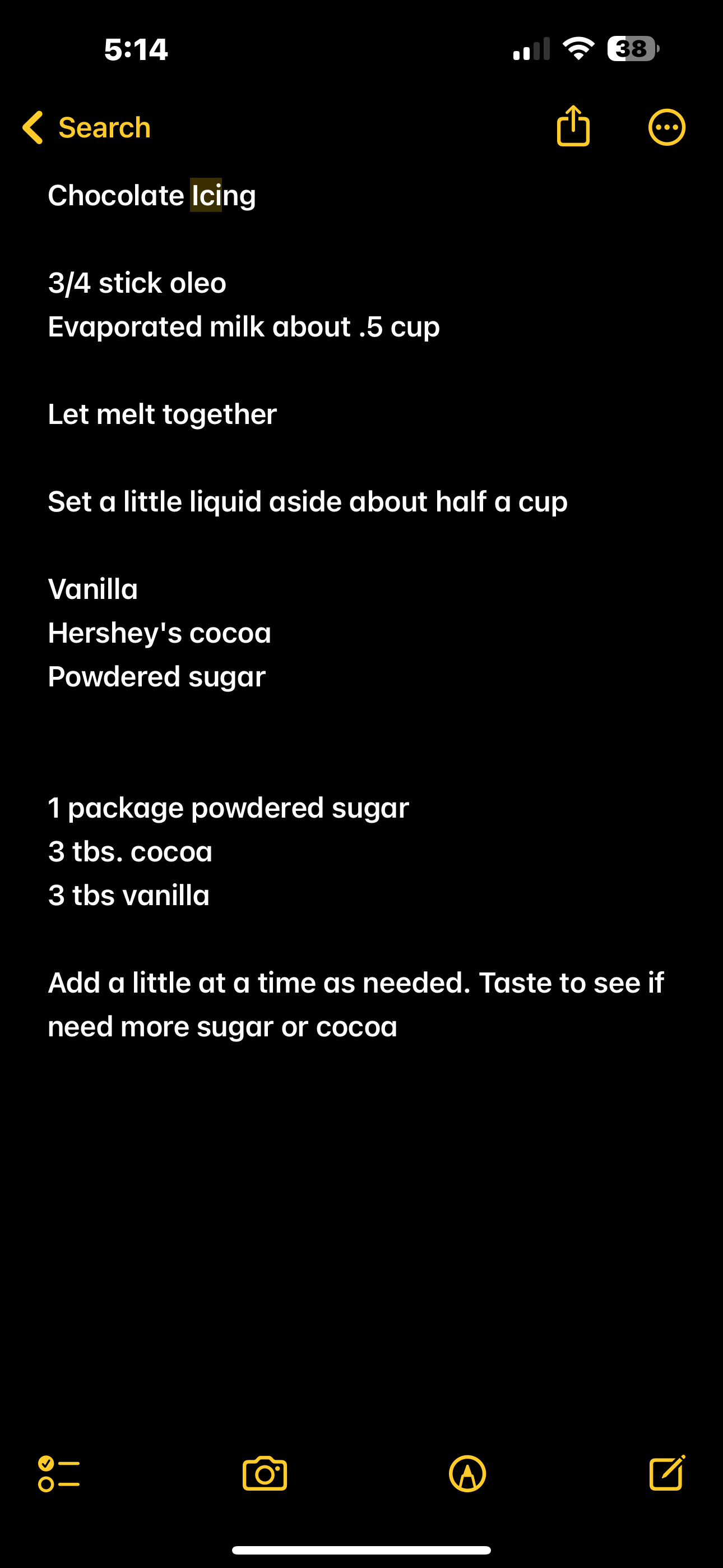Add a checklist to the note

tap(58, 1474)
